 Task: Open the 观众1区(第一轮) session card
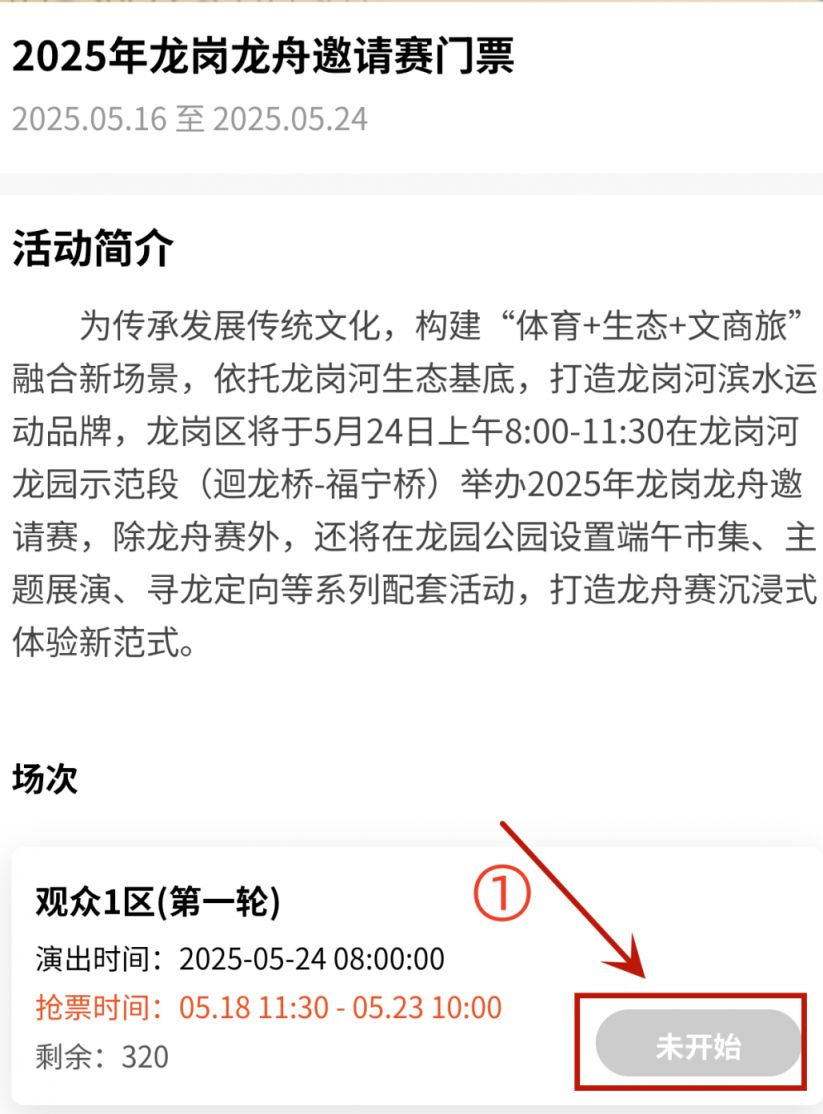(x=300, y=975)
